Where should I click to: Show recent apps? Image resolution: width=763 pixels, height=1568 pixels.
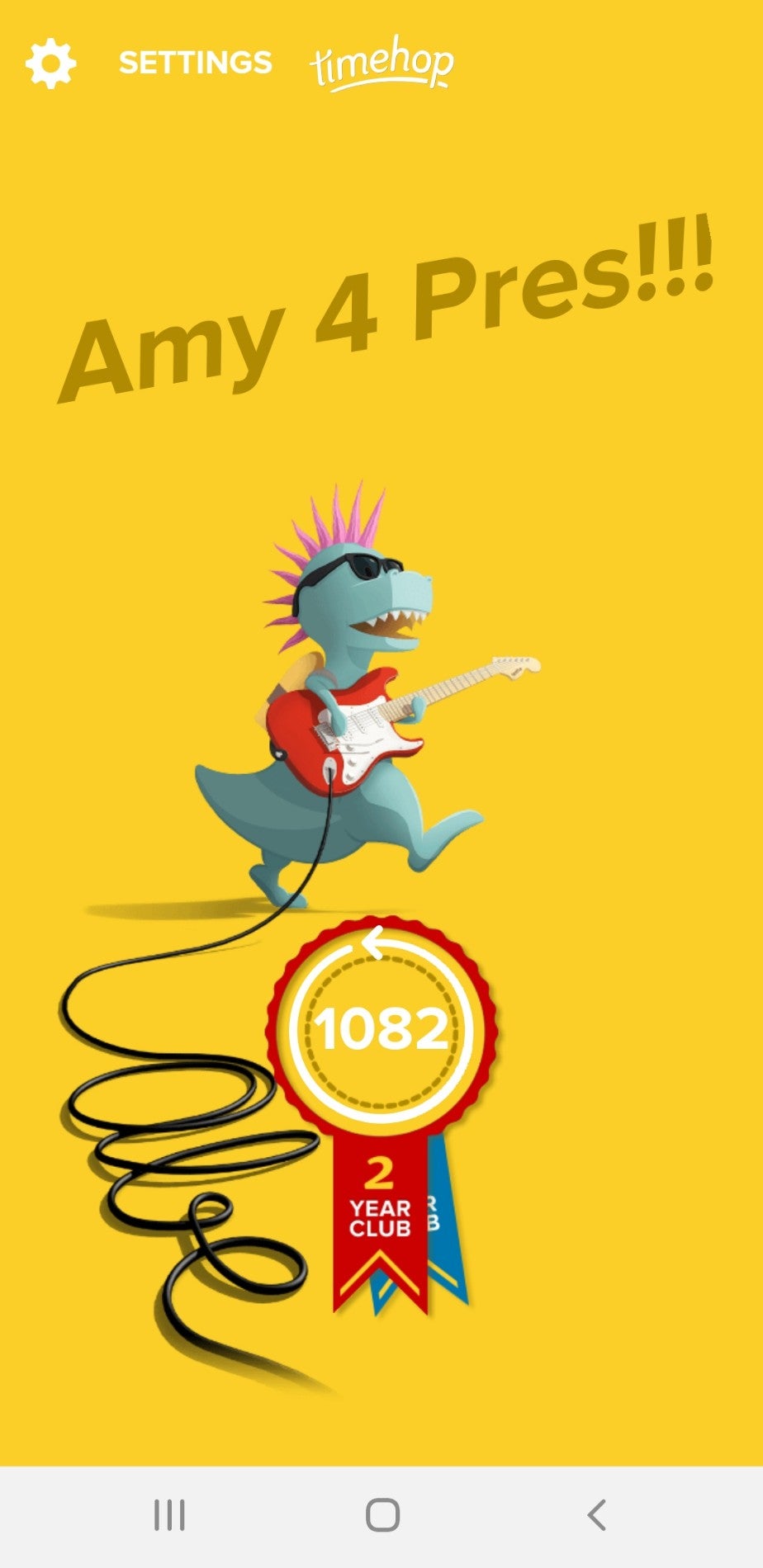coord(169,1515)
